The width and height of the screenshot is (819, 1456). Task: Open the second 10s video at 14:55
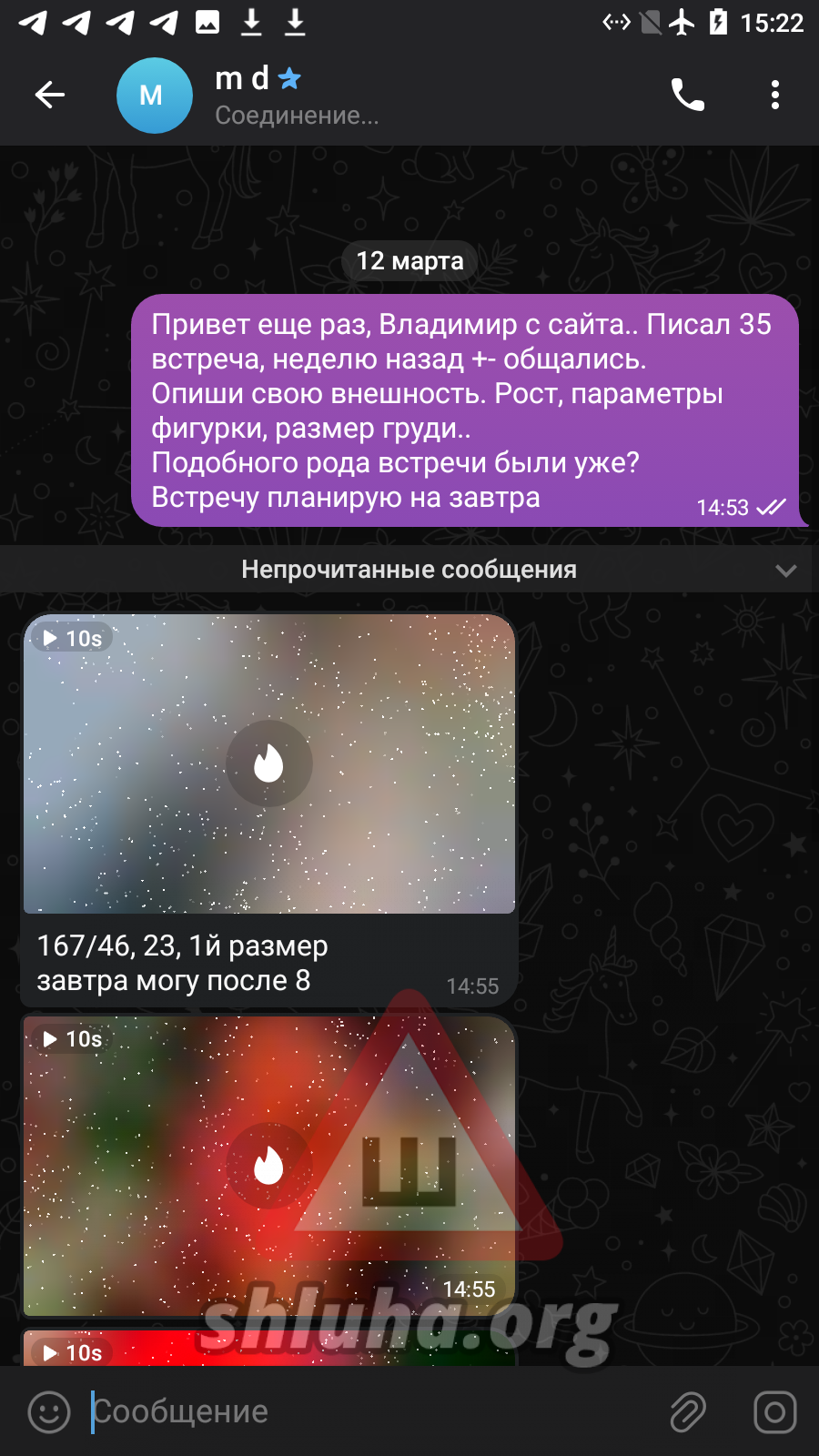pos(269,1166)
